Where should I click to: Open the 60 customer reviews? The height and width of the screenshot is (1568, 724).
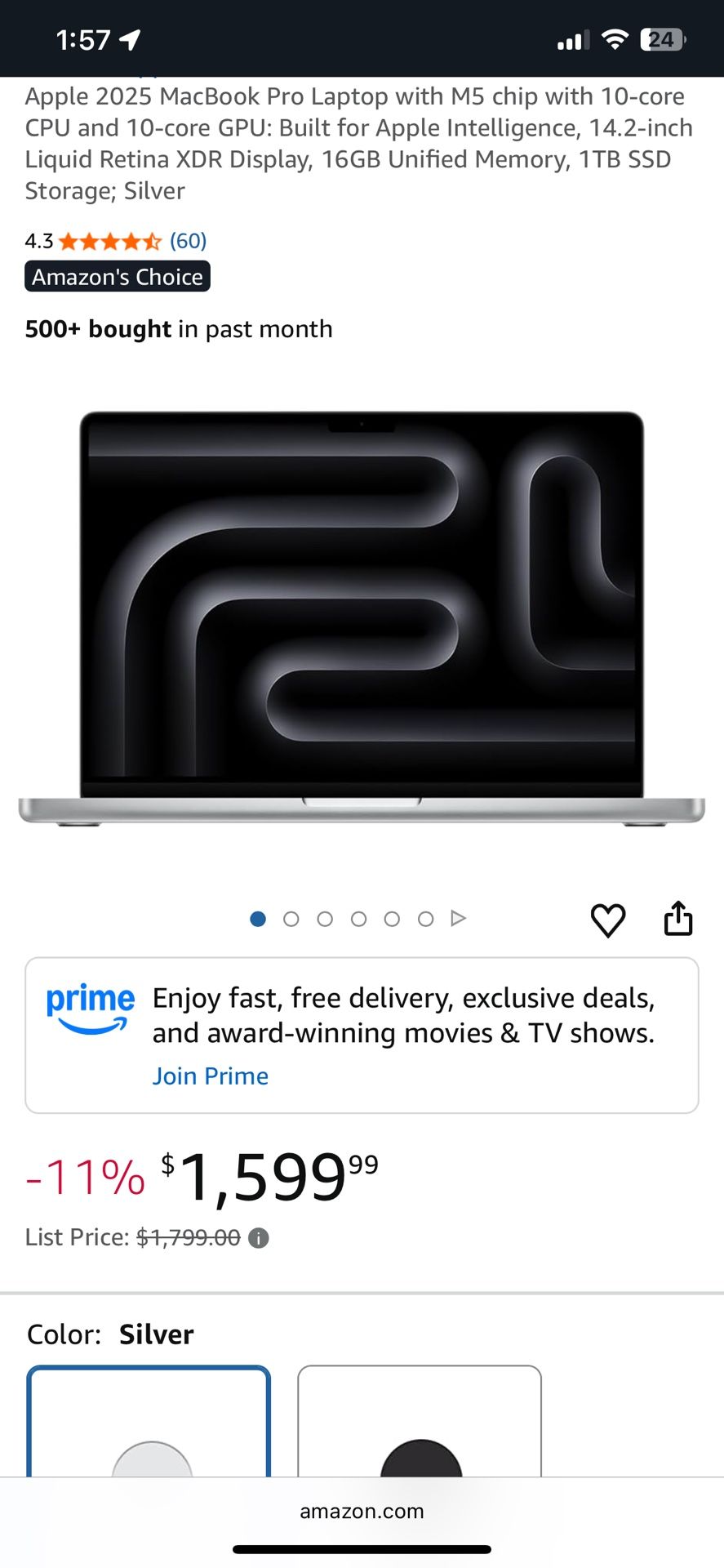click(188, 241)
